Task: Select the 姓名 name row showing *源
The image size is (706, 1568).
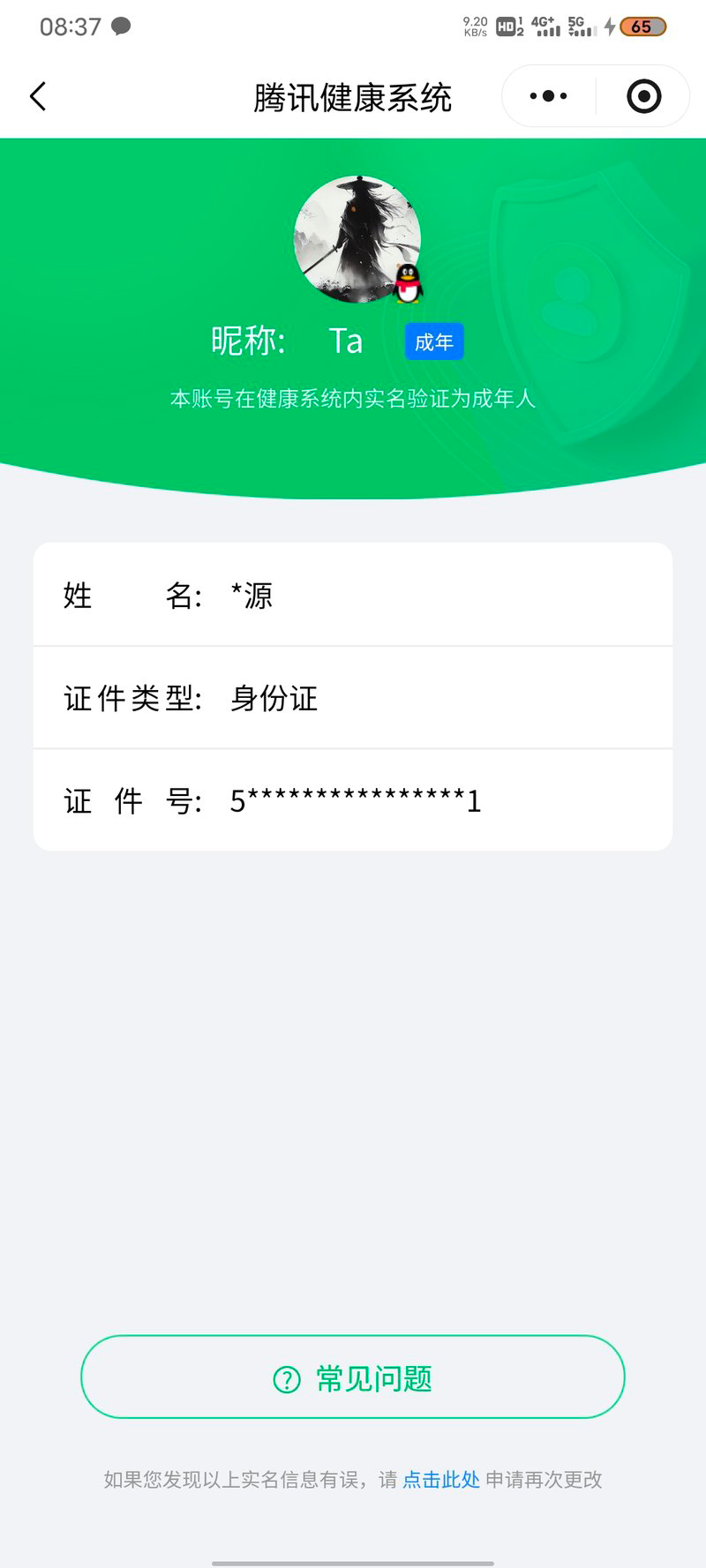Action: coord(353,594)
